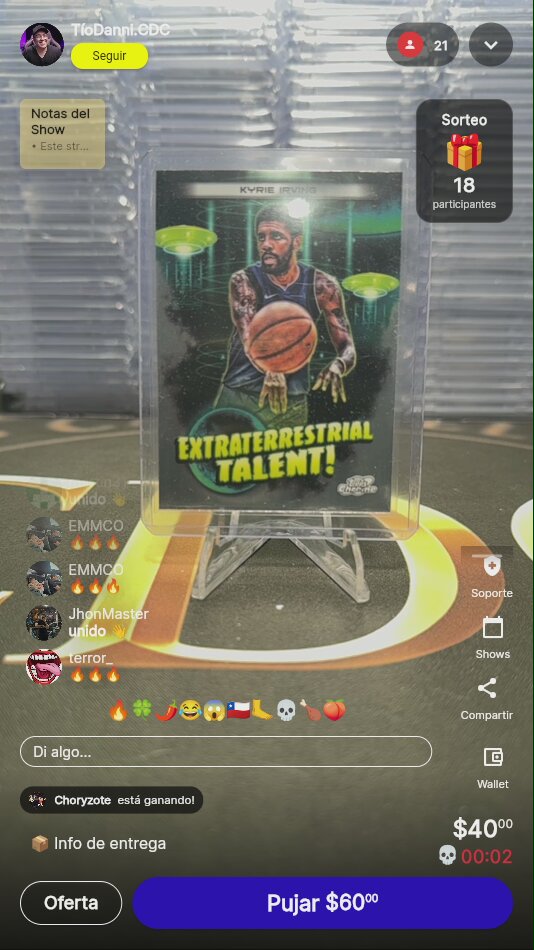The image size is (534, 950).
Task: Open the viewers list showing 21
Action: point(422,45)
